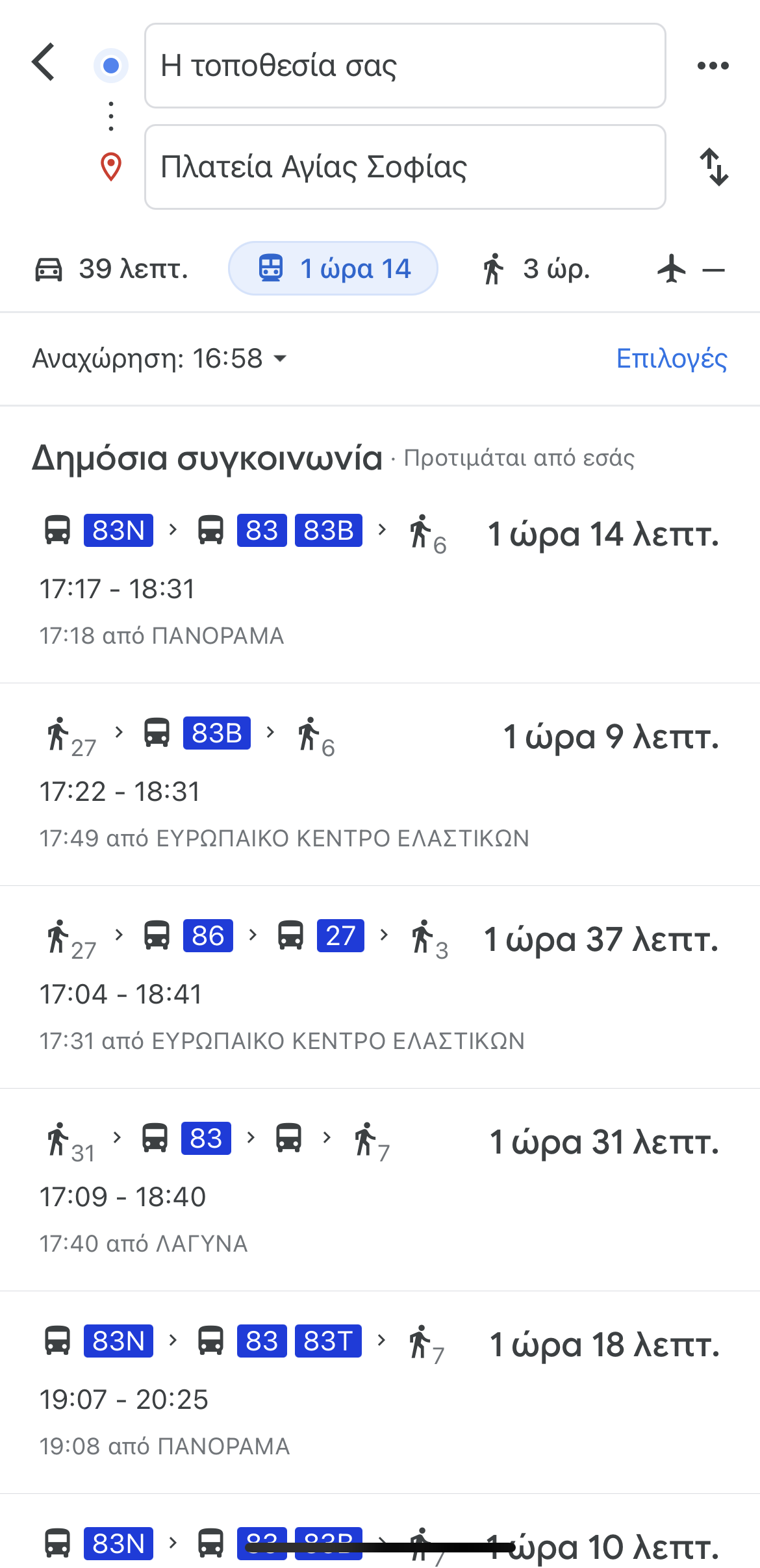The height and width of the screenshot is (1568, 760).
Task: Switch to driving mode, 39 λεπτ.
Action: click(x=112, y=269)
